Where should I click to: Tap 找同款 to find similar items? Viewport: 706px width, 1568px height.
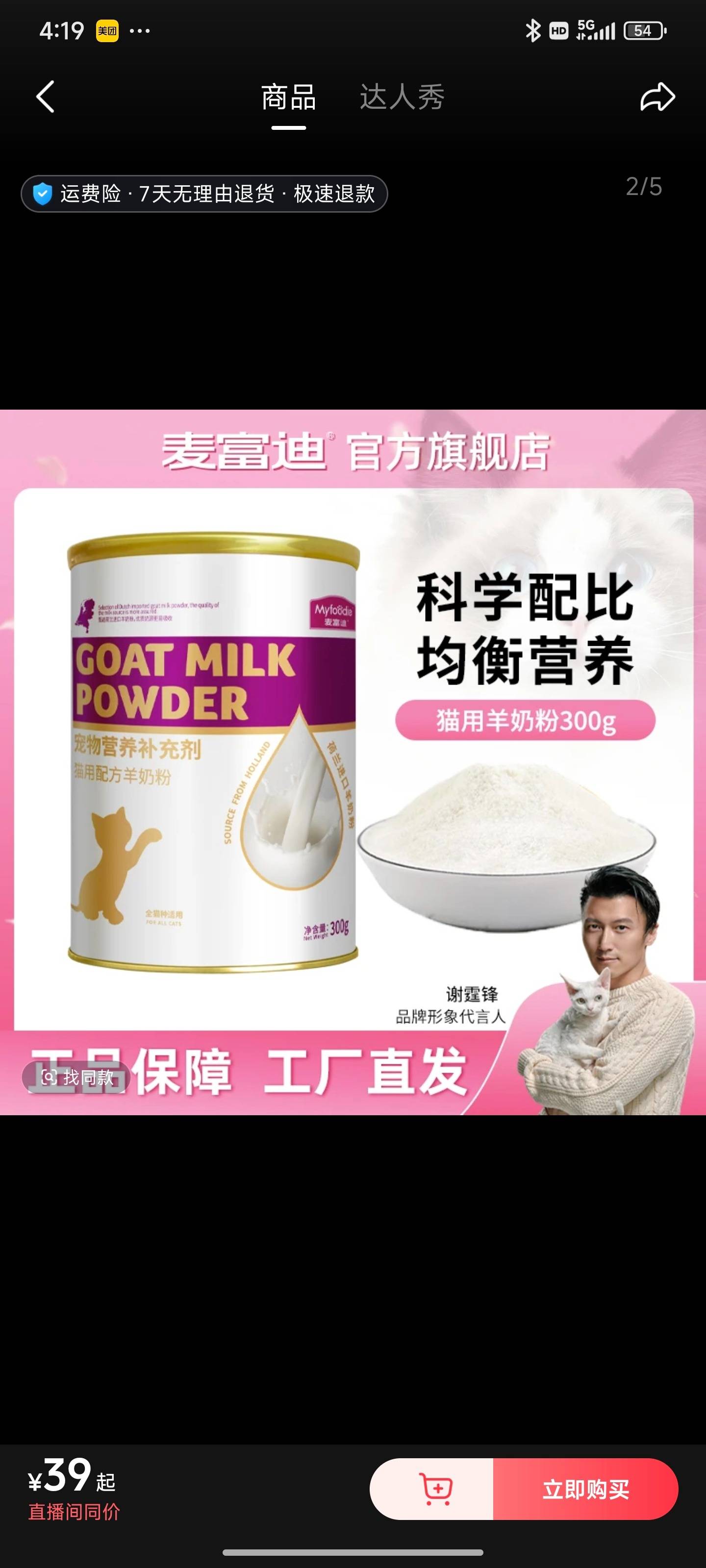[x=77, y=1078]
